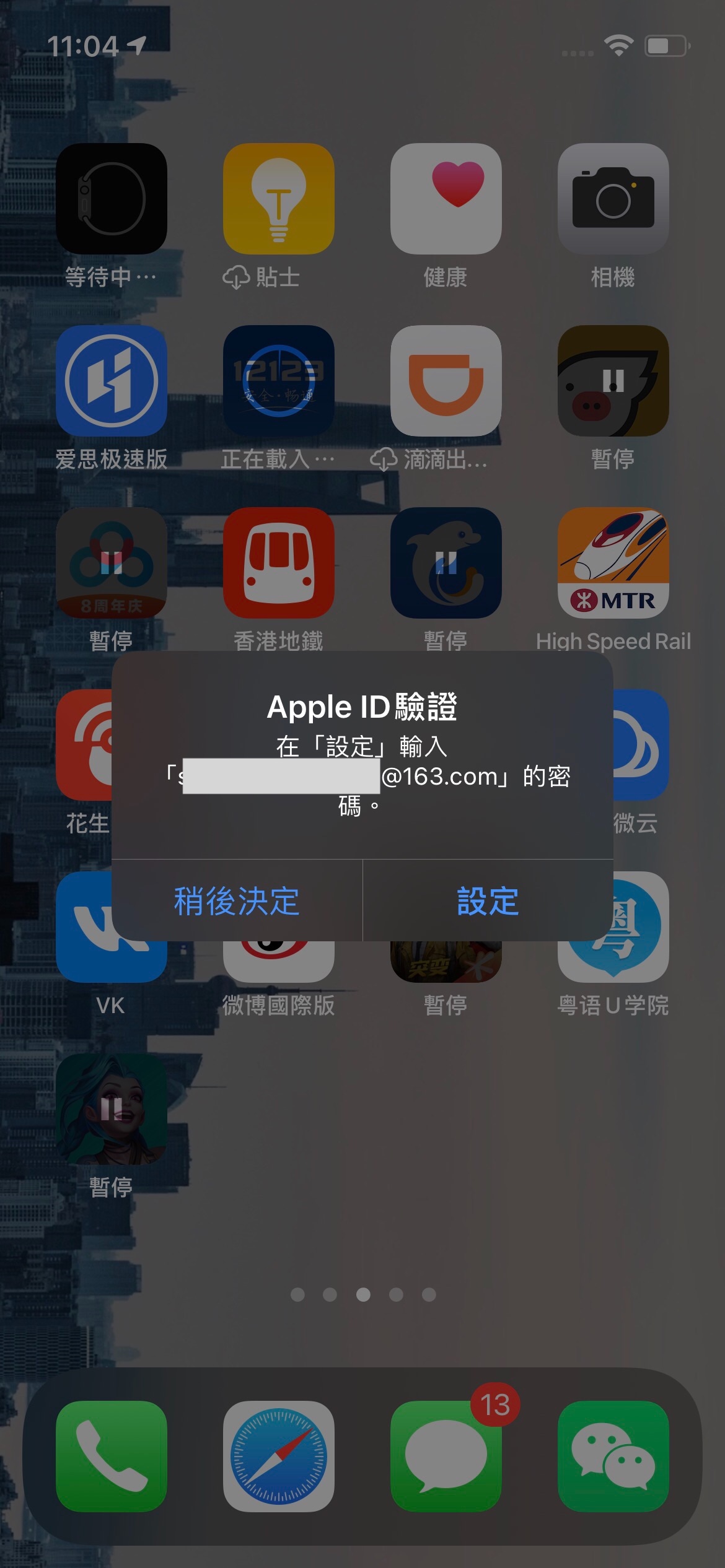Tap 設定 to open Settings

(x=488, y=901)
